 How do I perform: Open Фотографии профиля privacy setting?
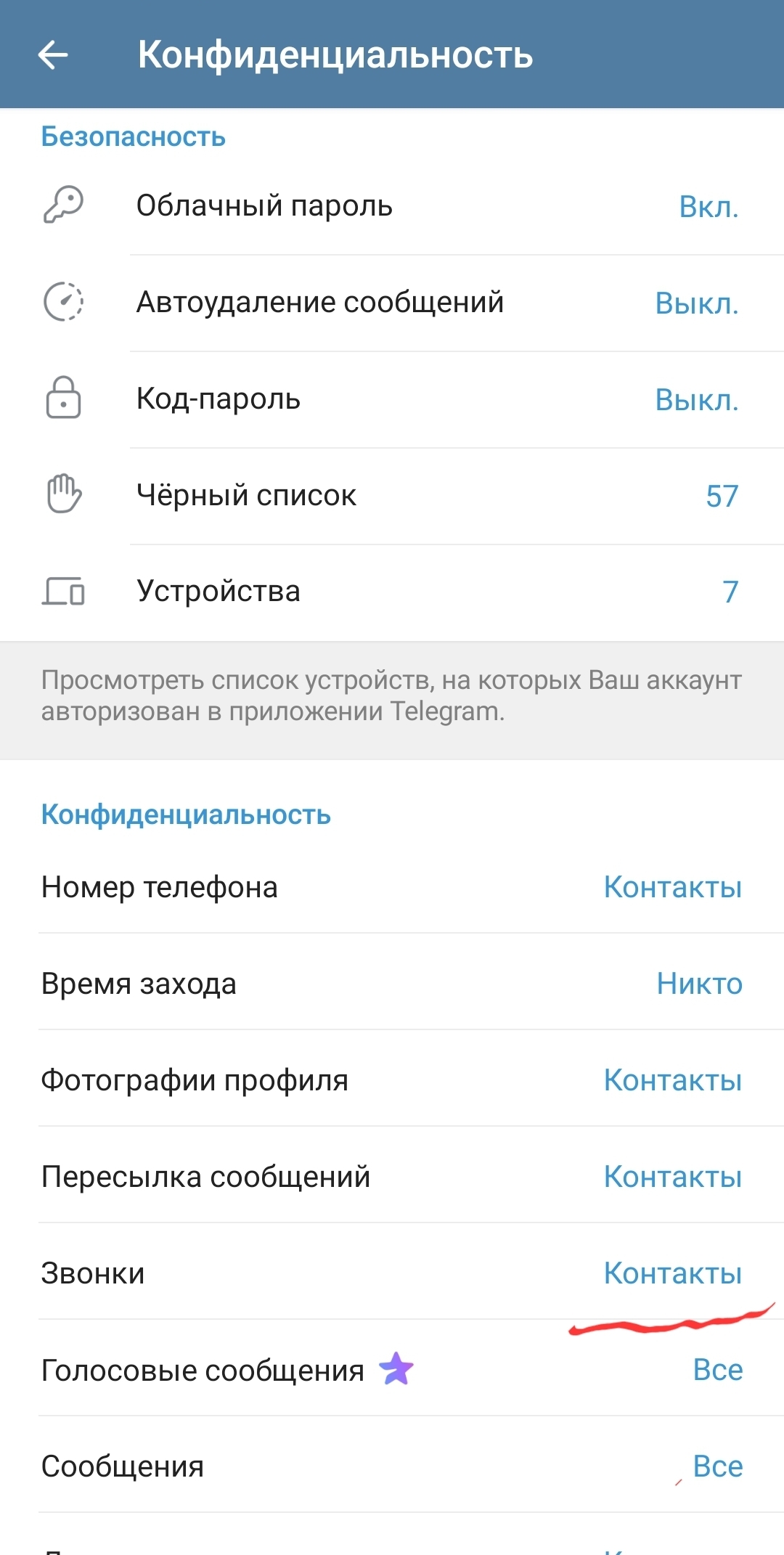(x=392, y=1079)
